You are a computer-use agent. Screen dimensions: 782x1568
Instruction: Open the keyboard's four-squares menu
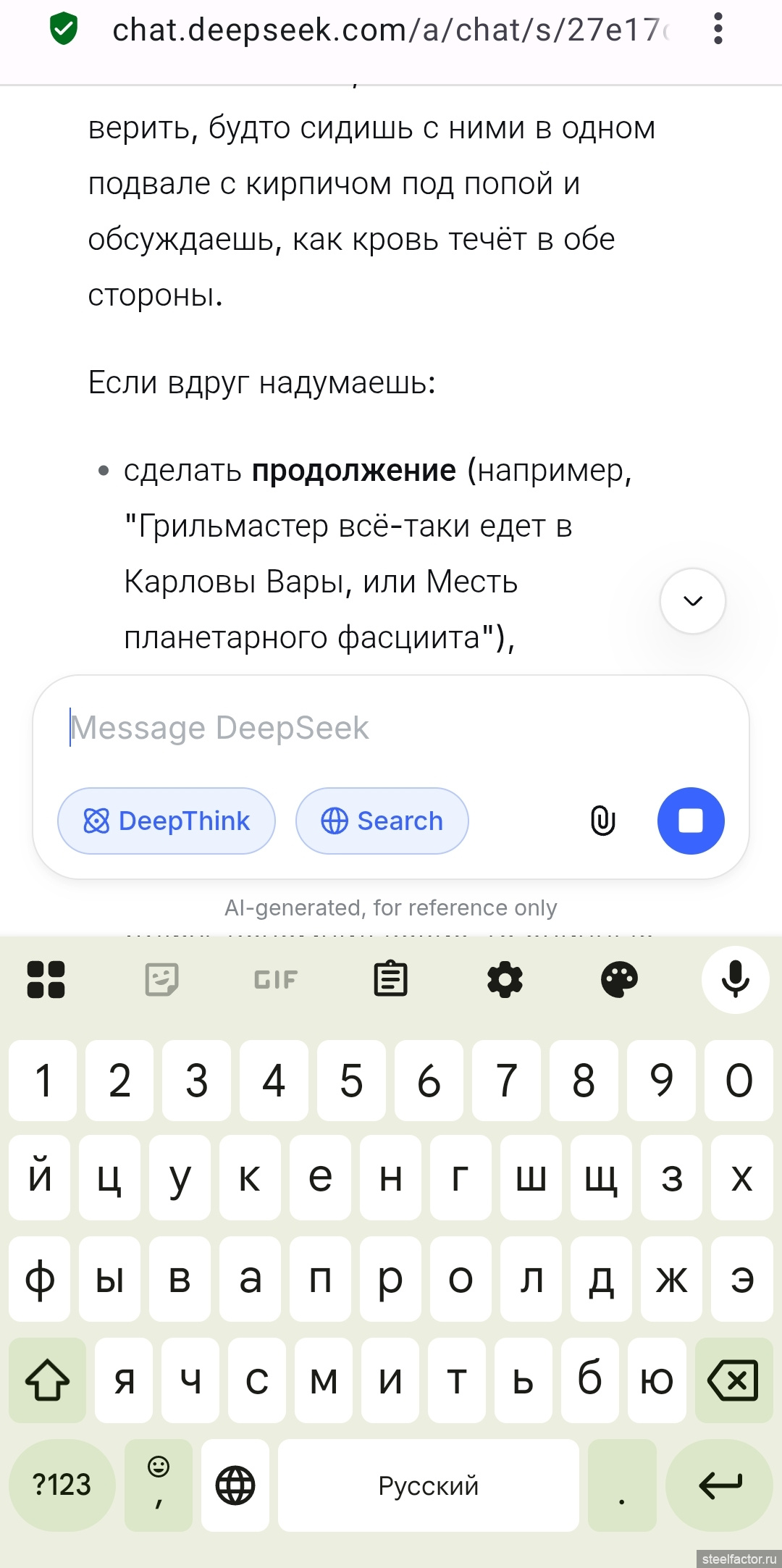[46, 979]
